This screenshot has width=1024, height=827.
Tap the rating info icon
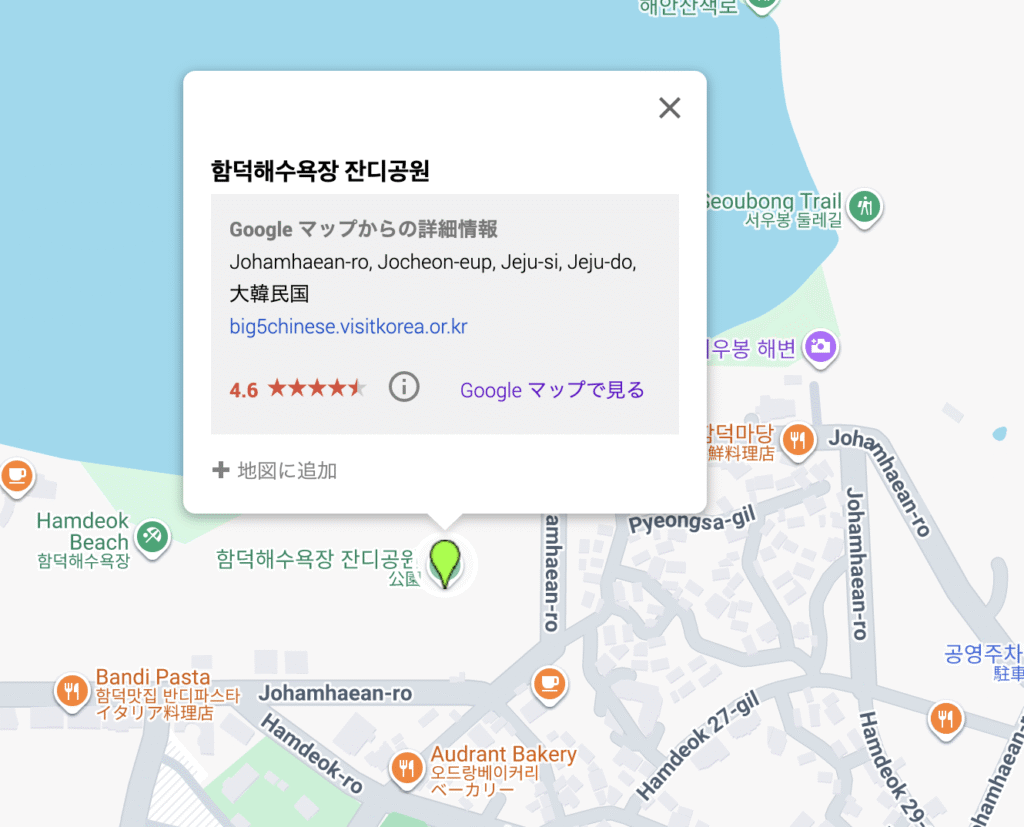tap(403, 387)
